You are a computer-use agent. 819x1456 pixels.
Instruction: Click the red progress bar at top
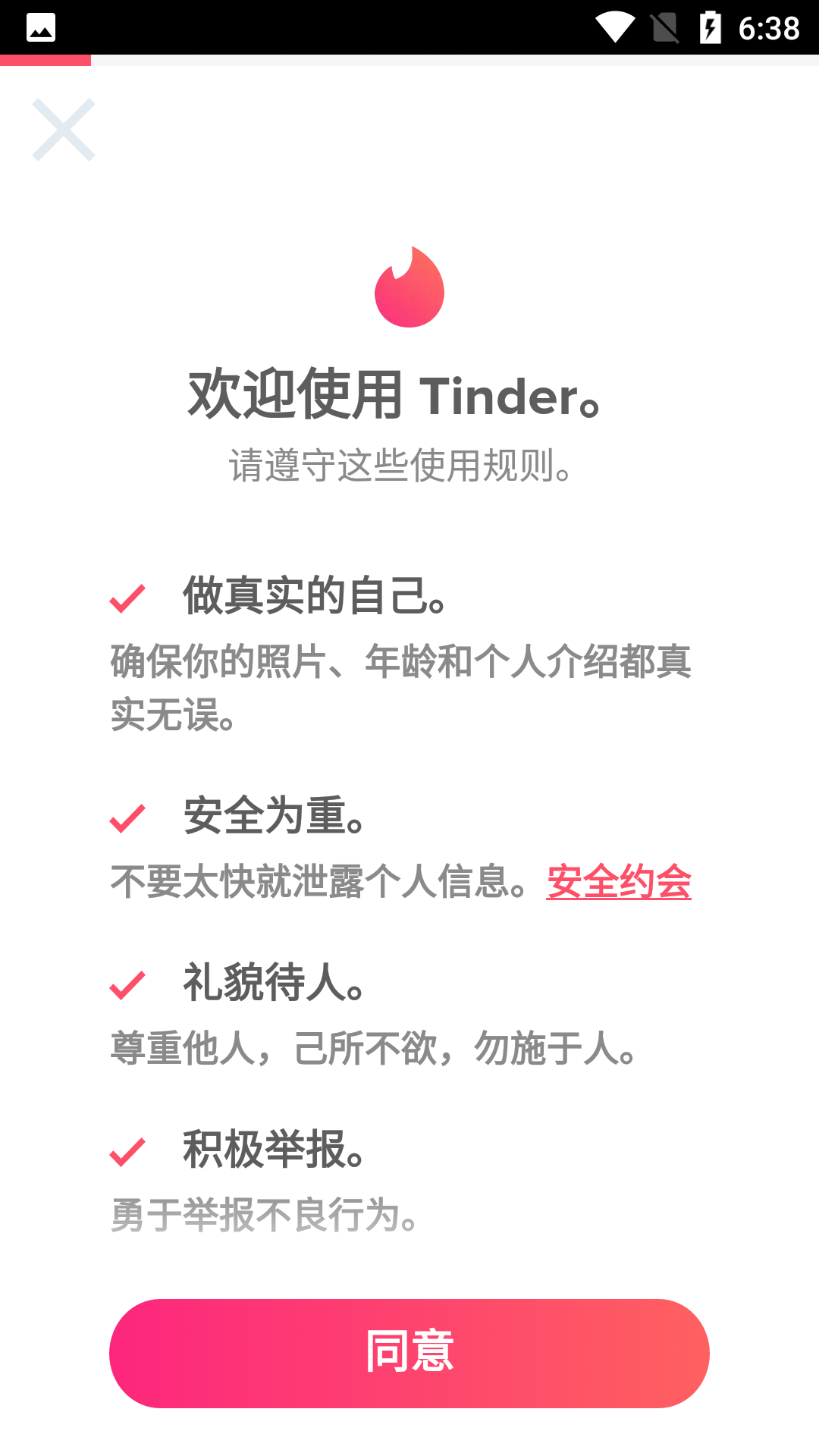tap(45, 58)
